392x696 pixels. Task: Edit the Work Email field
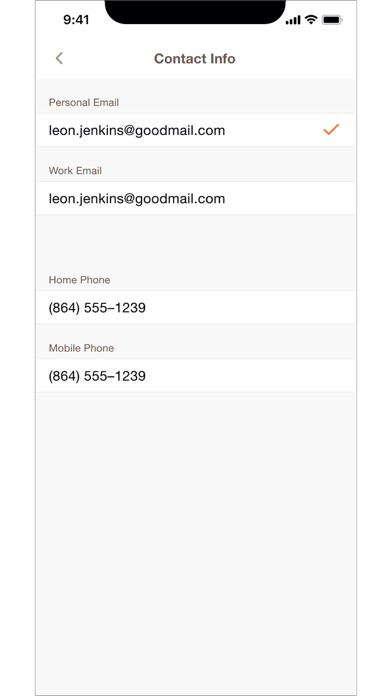point(195,198)
